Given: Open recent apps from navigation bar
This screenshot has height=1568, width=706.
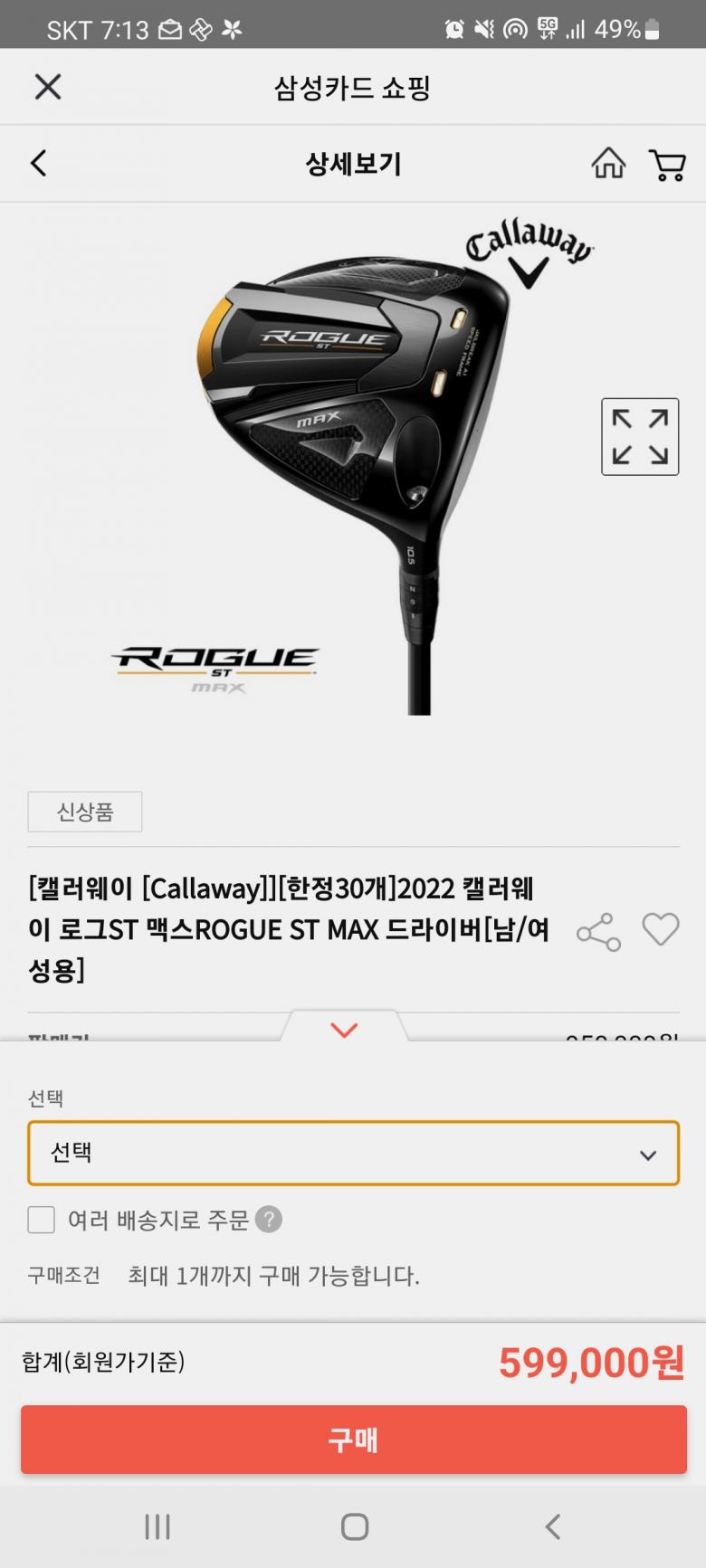Looking at the screenshot, I should tap(157, 1527).
